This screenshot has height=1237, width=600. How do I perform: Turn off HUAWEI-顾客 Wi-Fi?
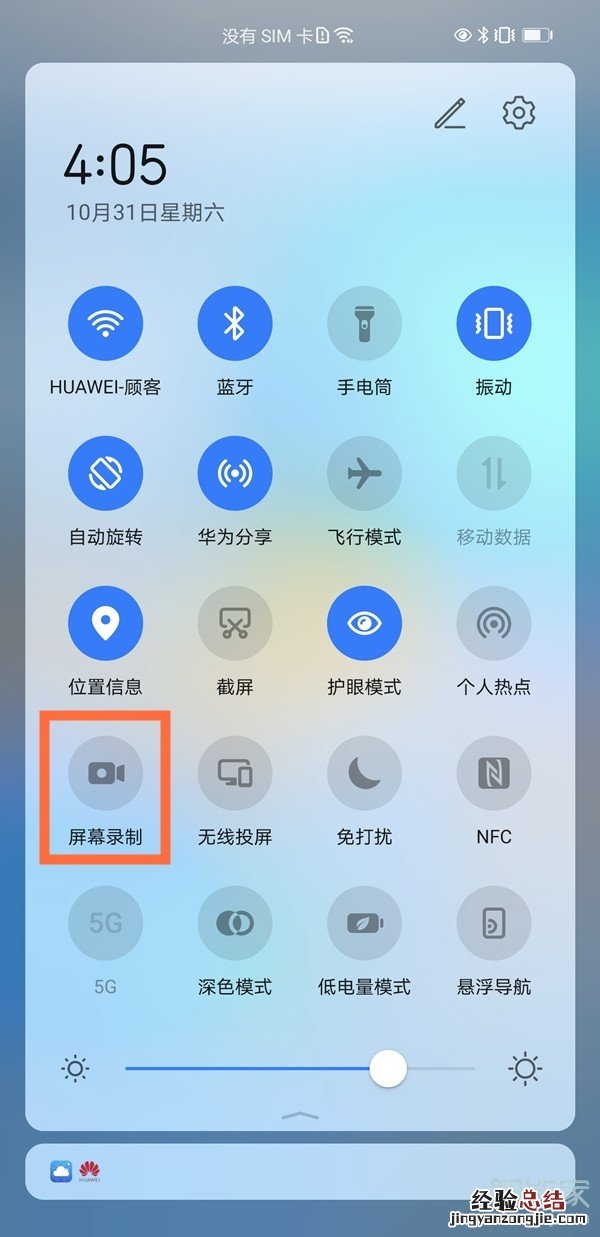(105, 323)
